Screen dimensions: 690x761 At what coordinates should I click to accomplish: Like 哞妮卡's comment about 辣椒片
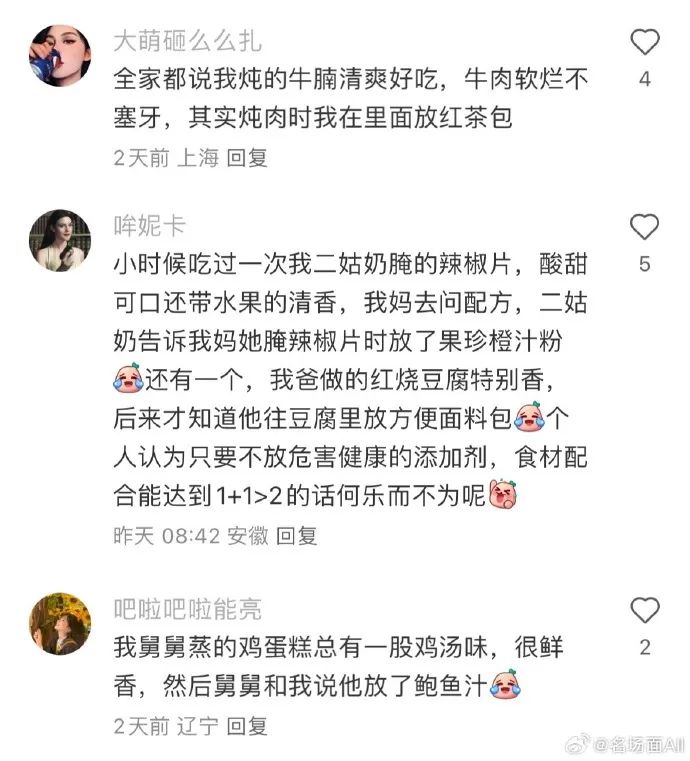click(645, 227)
